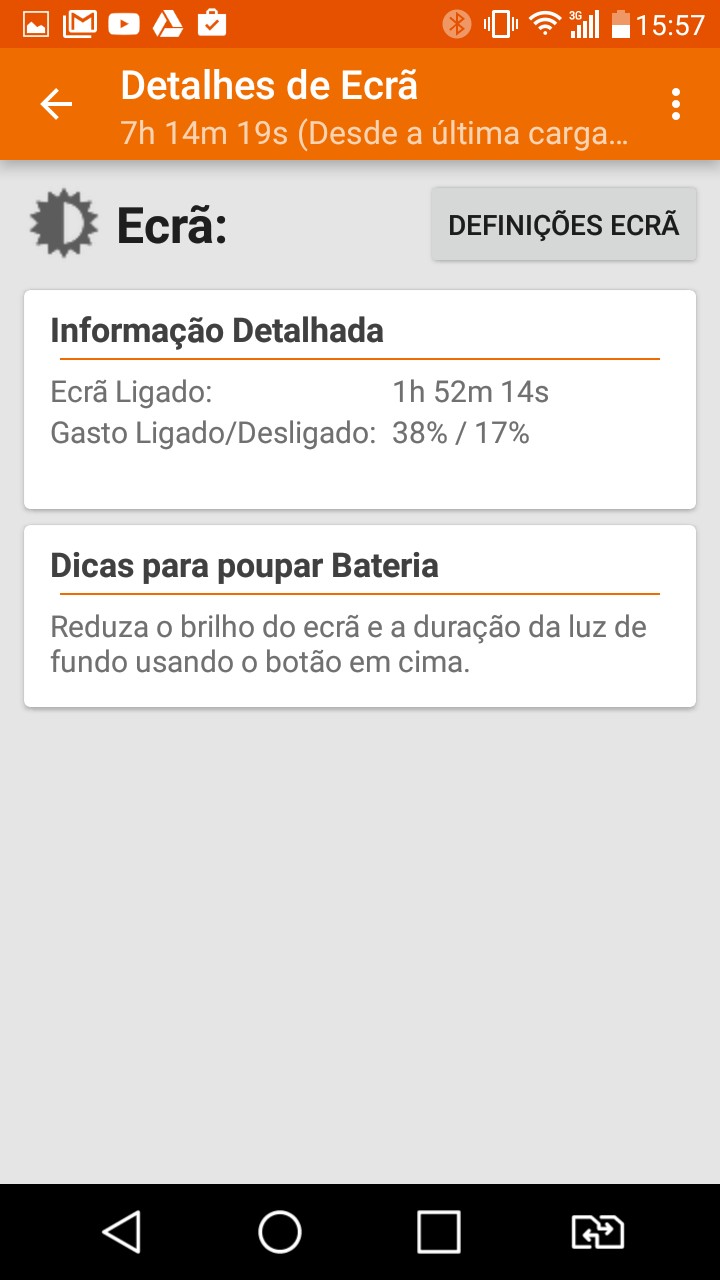Tap the screen-switch icon in navigation bar

[x=597, y=1232]
